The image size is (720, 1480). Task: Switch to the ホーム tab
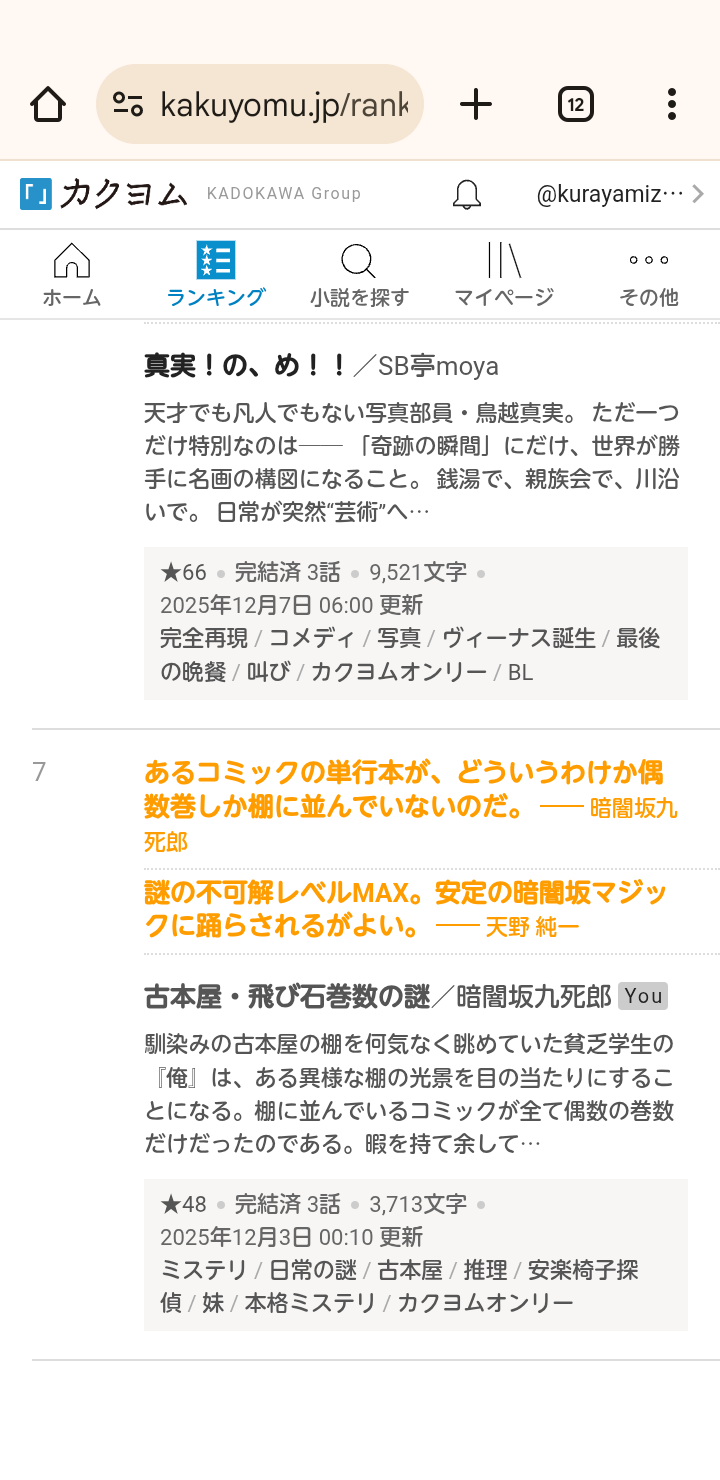pos(71,275)
